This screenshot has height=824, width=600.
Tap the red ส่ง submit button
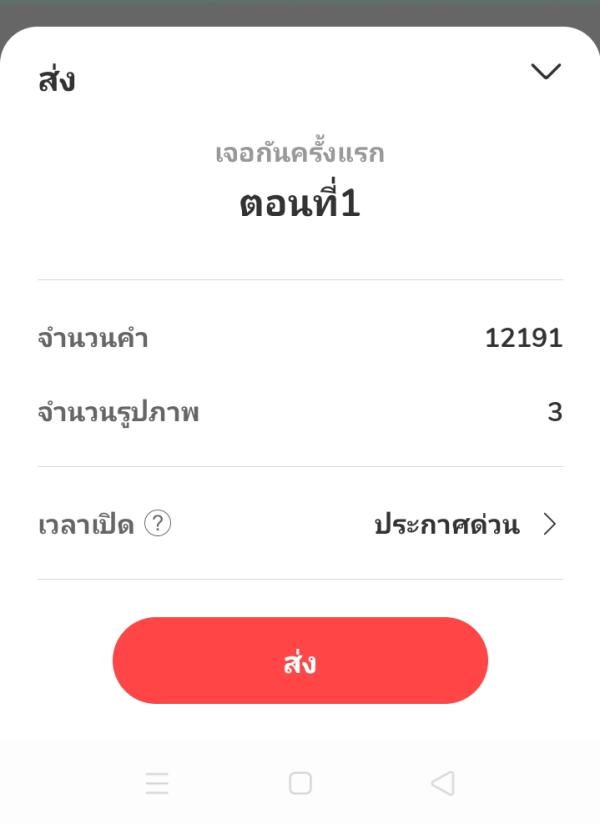pos(300,660)
